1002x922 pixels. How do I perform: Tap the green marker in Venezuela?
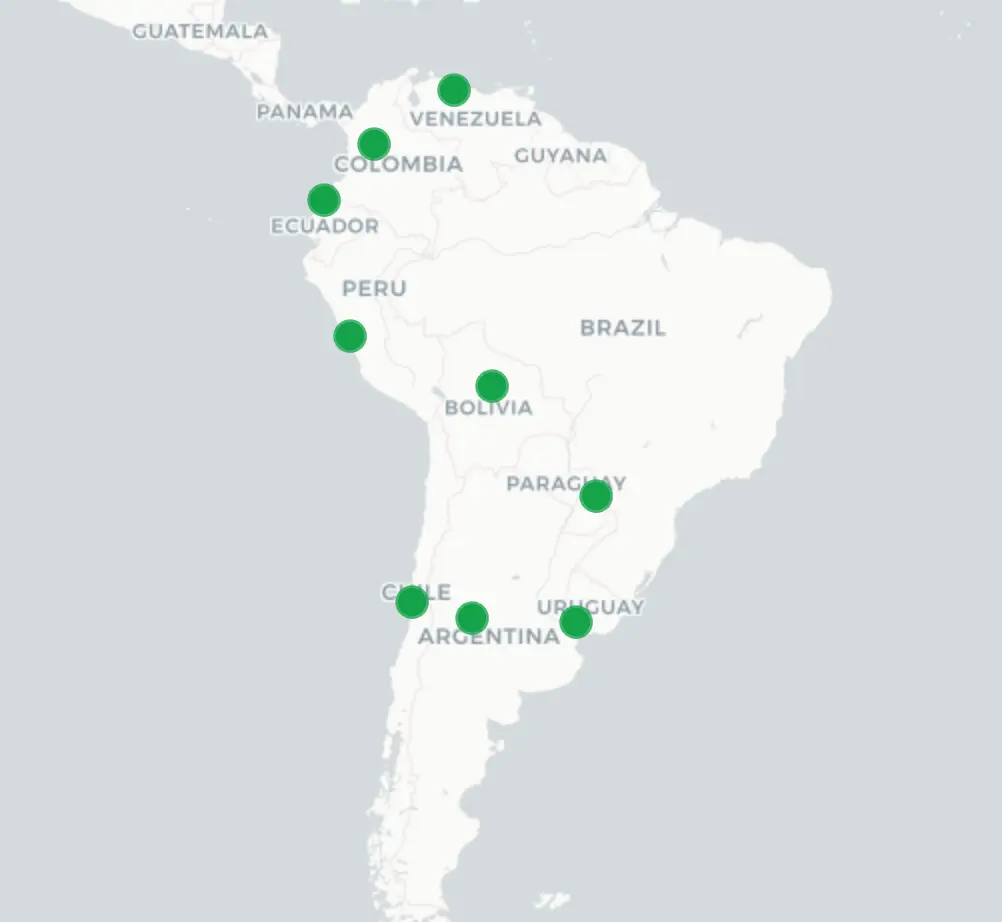point(453,90)
